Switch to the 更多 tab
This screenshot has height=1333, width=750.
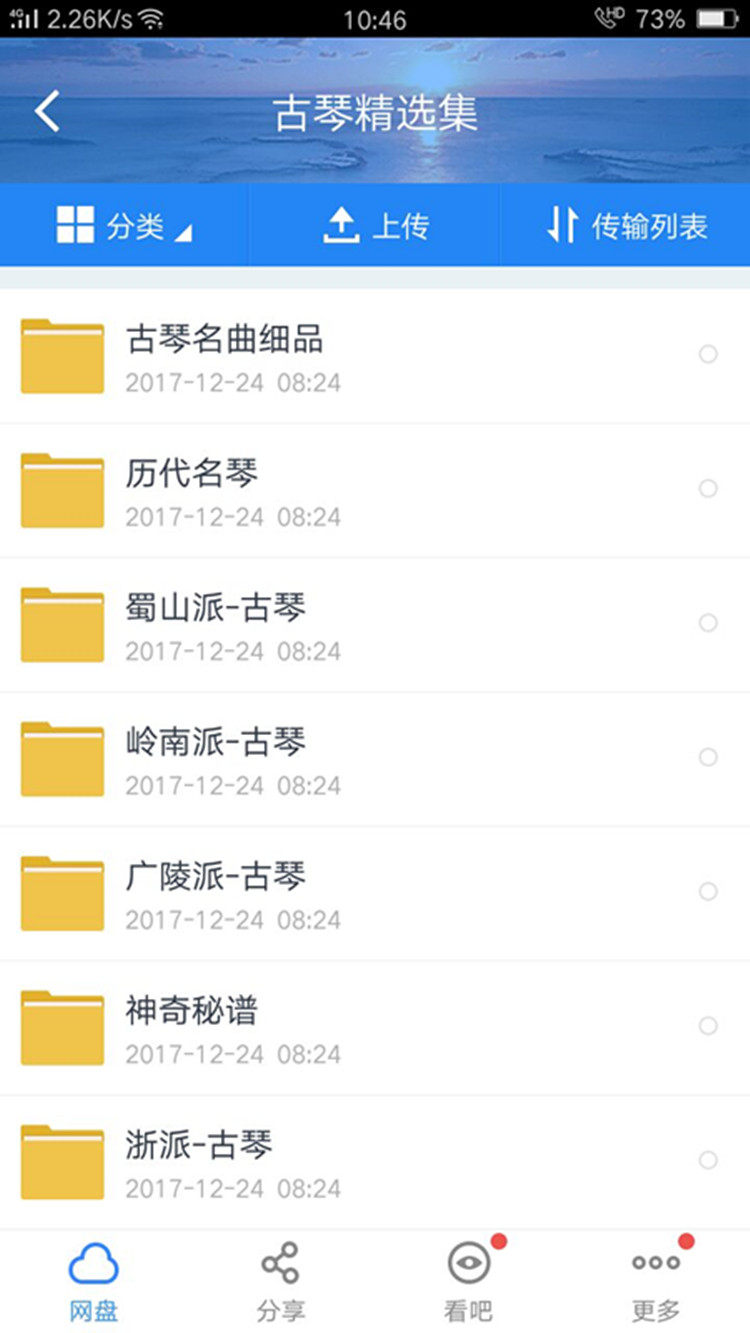point(656,1282)
